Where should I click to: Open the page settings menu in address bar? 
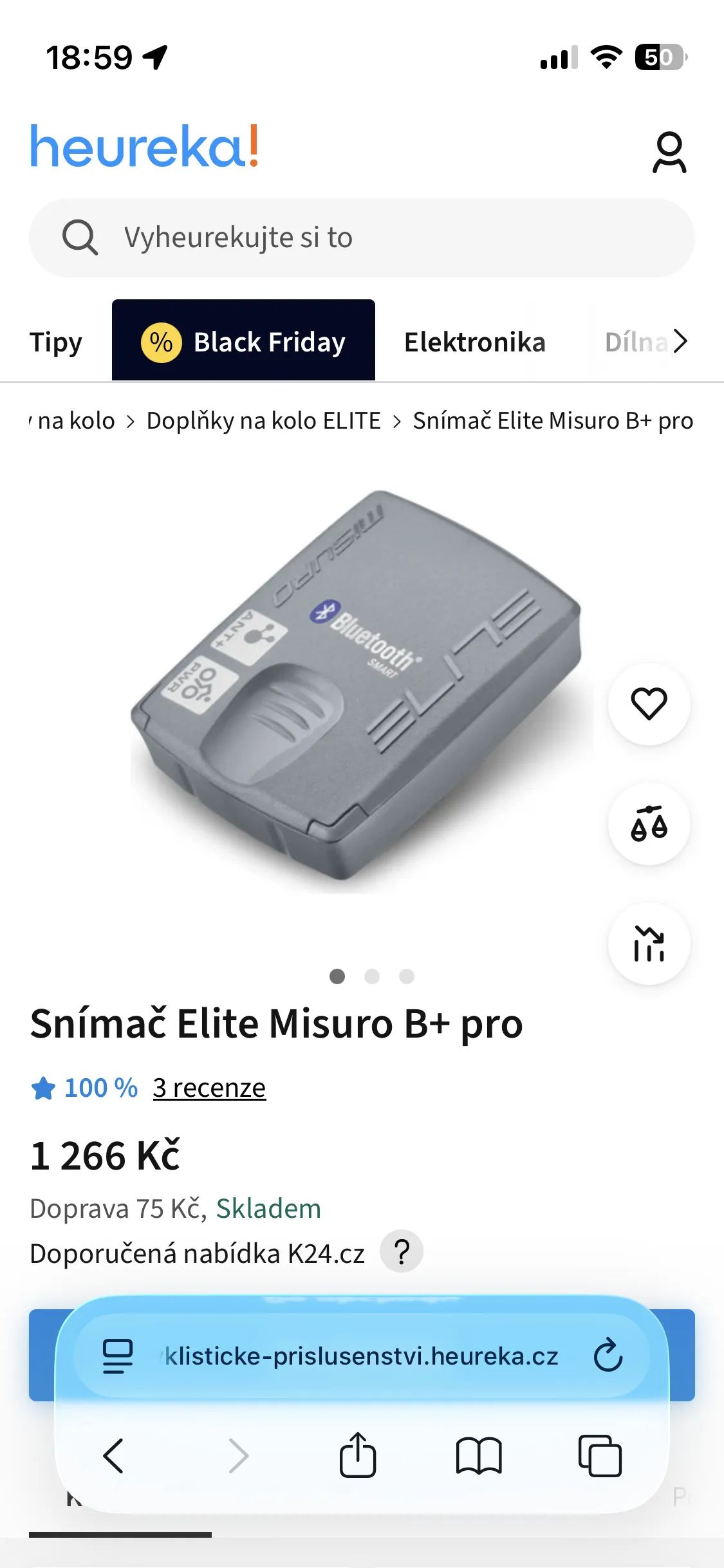(118, 1356)
